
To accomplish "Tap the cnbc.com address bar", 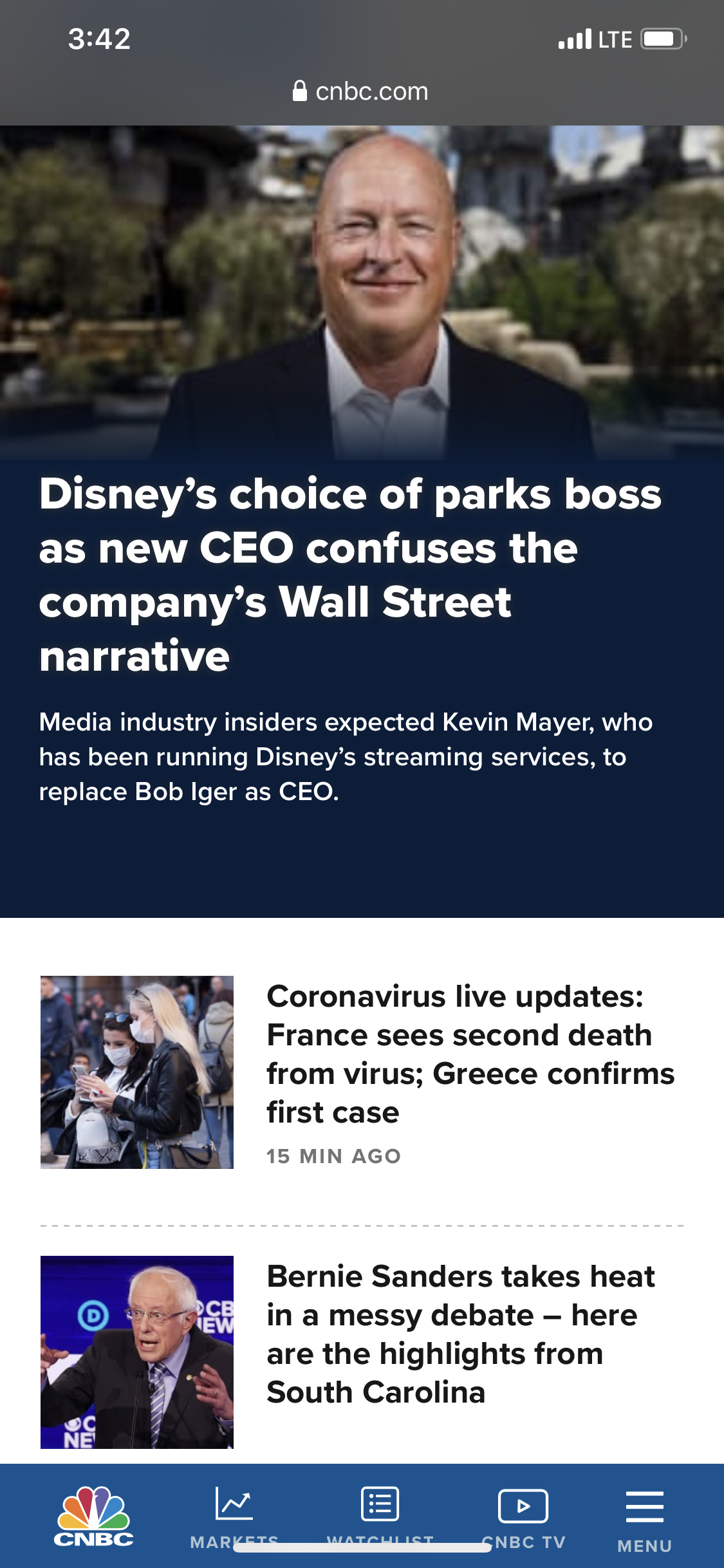I will (360, 91).
